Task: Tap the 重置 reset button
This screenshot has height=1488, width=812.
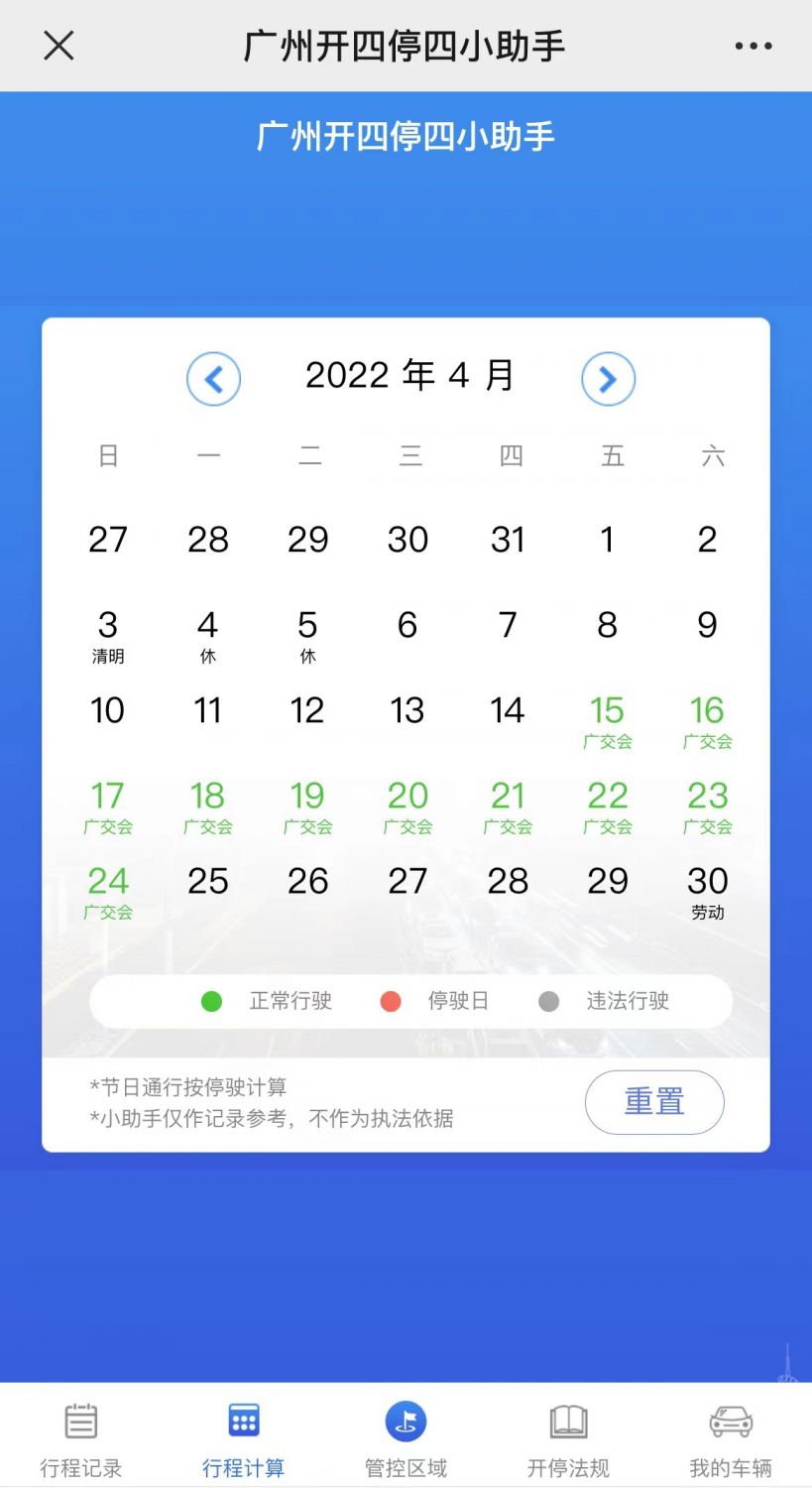Action: 654,1102
